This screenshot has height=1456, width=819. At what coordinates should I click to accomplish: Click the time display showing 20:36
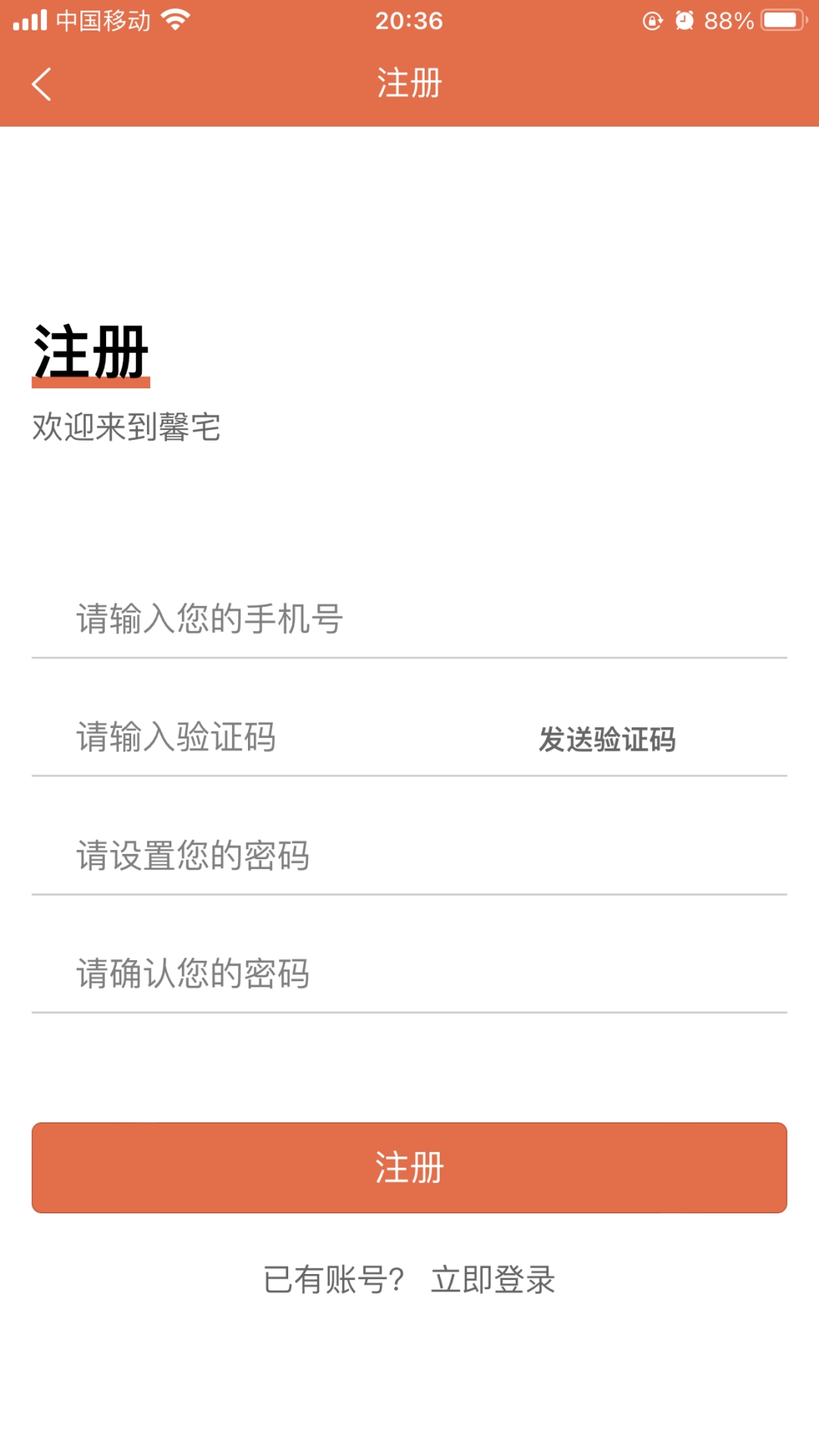[x=409, y=20]
